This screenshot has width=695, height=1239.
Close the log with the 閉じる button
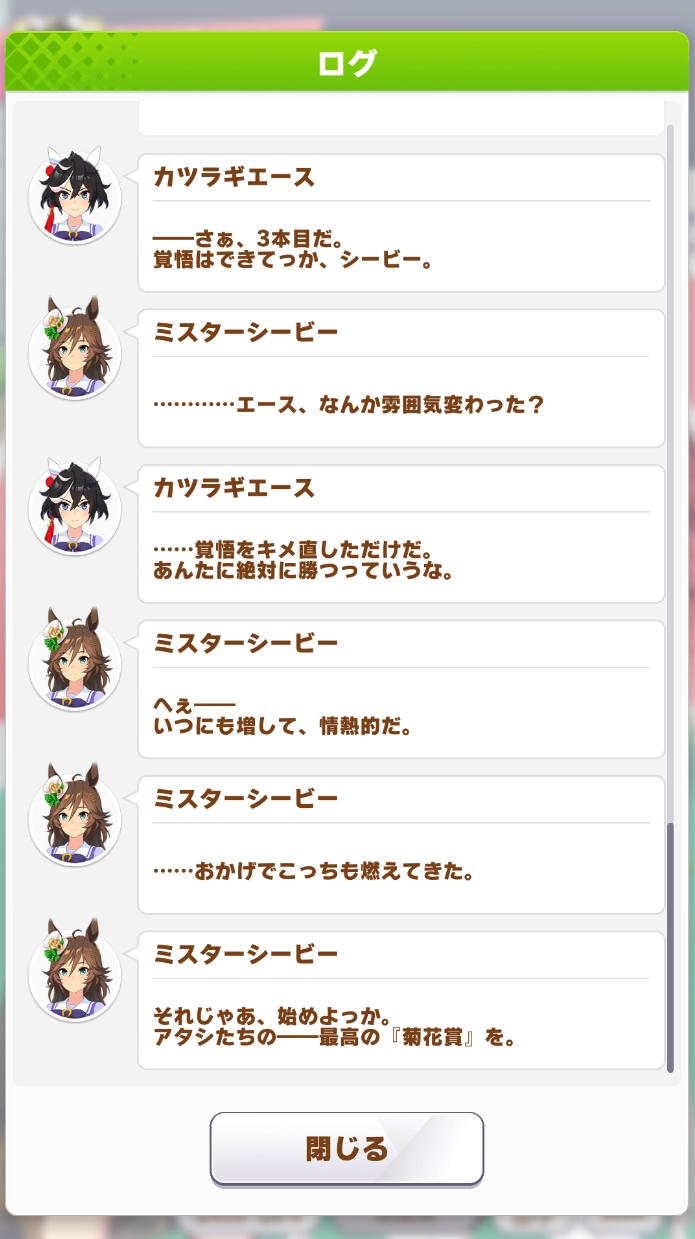[x=346, y=1148]
